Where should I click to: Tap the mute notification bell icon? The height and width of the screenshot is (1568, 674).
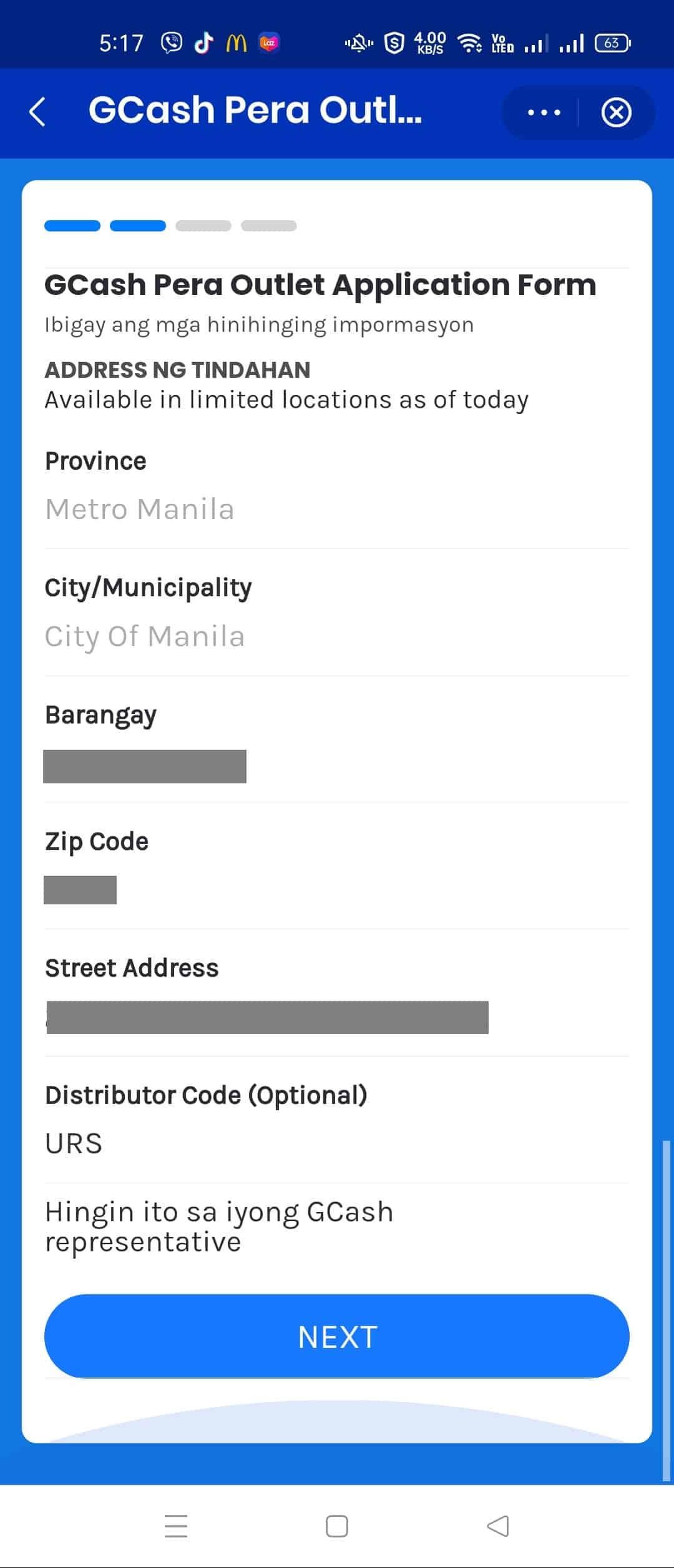(x=358, y=42)
